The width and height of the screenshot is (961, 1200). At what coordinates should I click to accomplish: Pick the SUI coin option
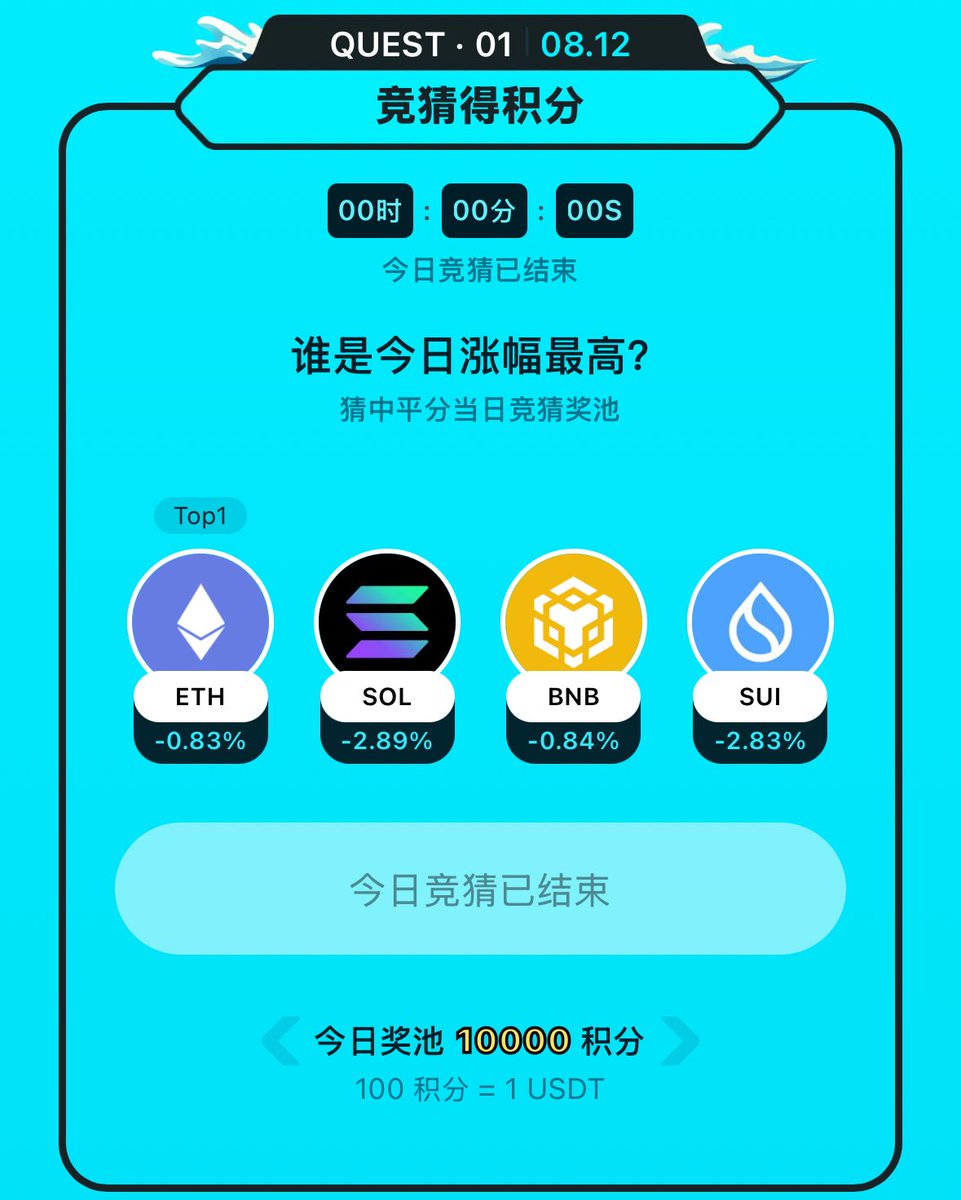[x=760, y=622]
